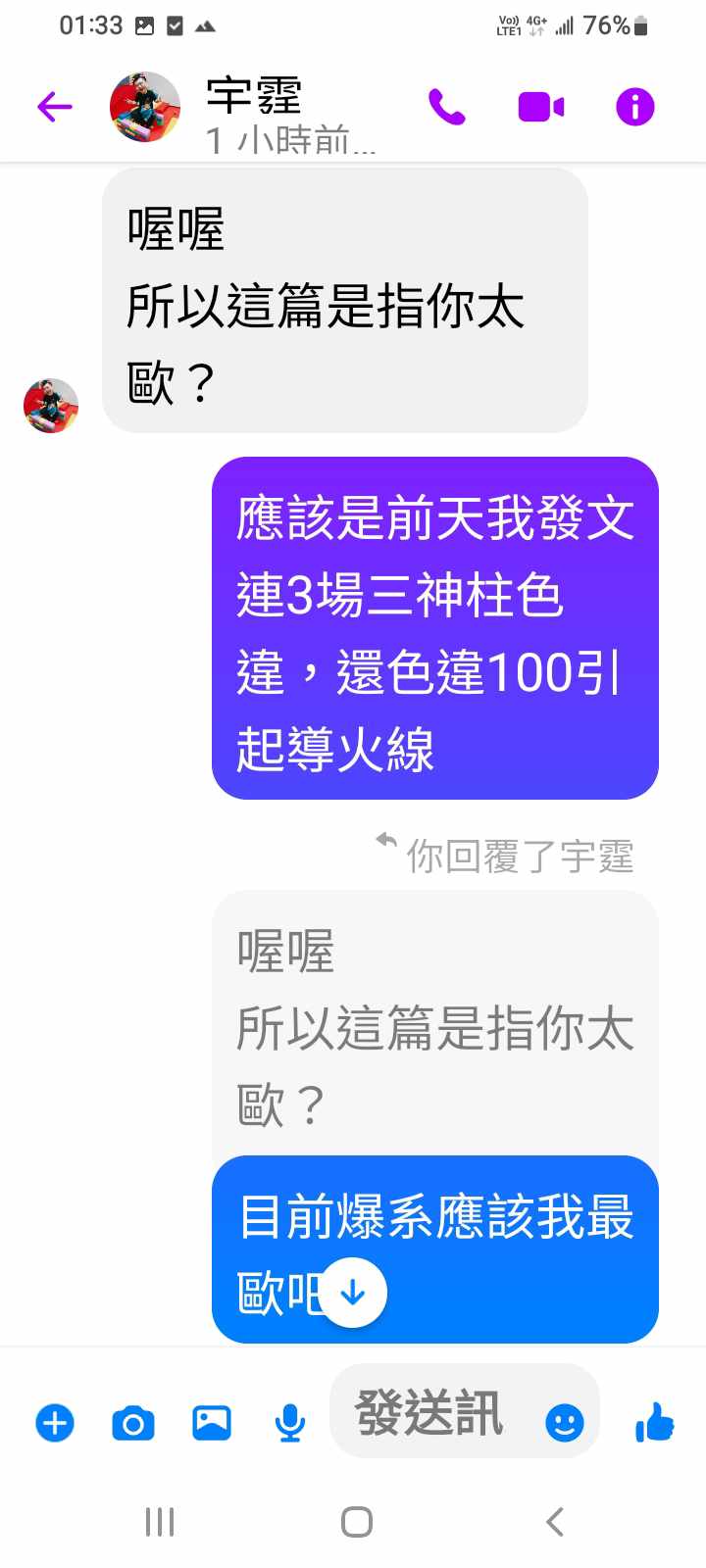The image size is (706, 1568).
Task: Go back to the chat list
Action: [55, 106]
